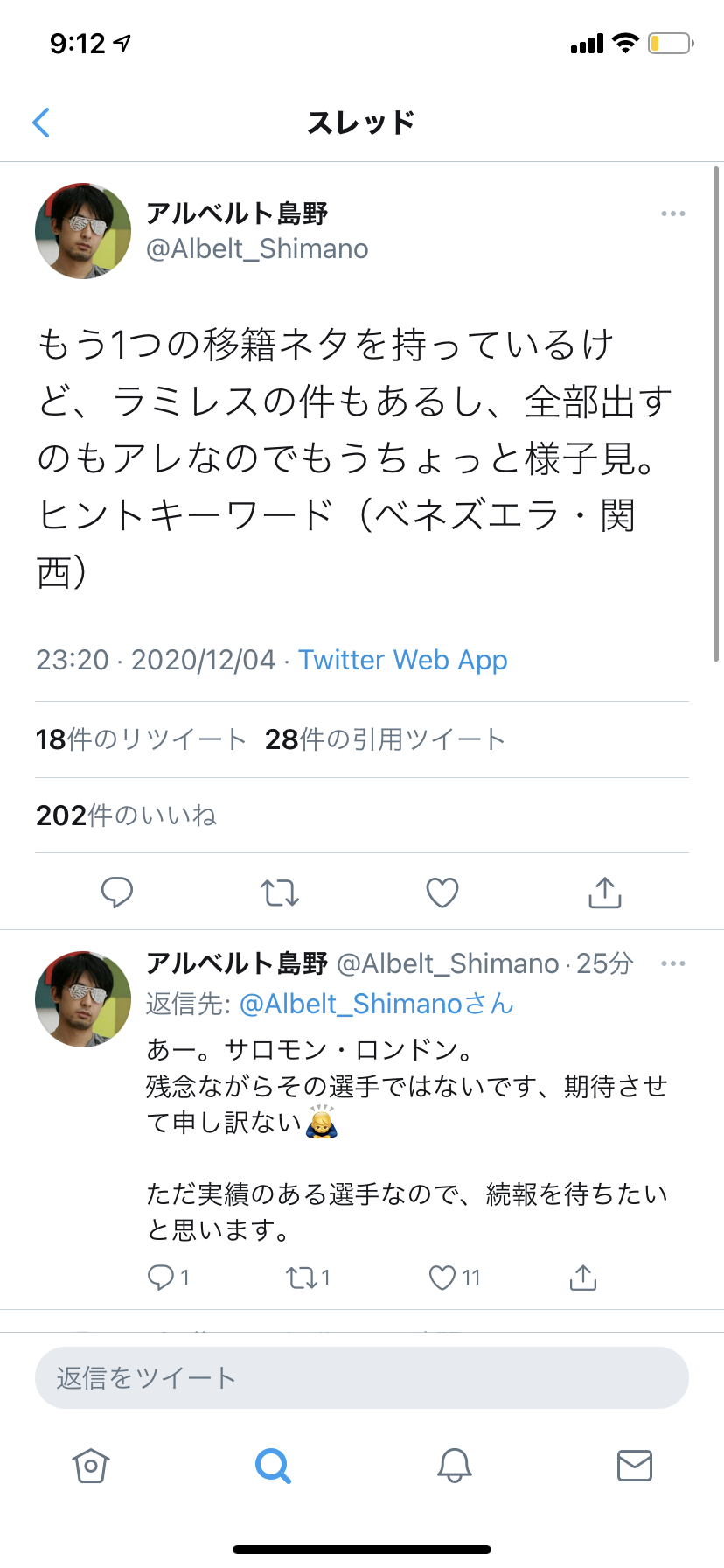Image resolution: width=724 pixels, height=1568 pixels.
Task: Open overflow menu on the reply tweet
Action: (672, 963)
